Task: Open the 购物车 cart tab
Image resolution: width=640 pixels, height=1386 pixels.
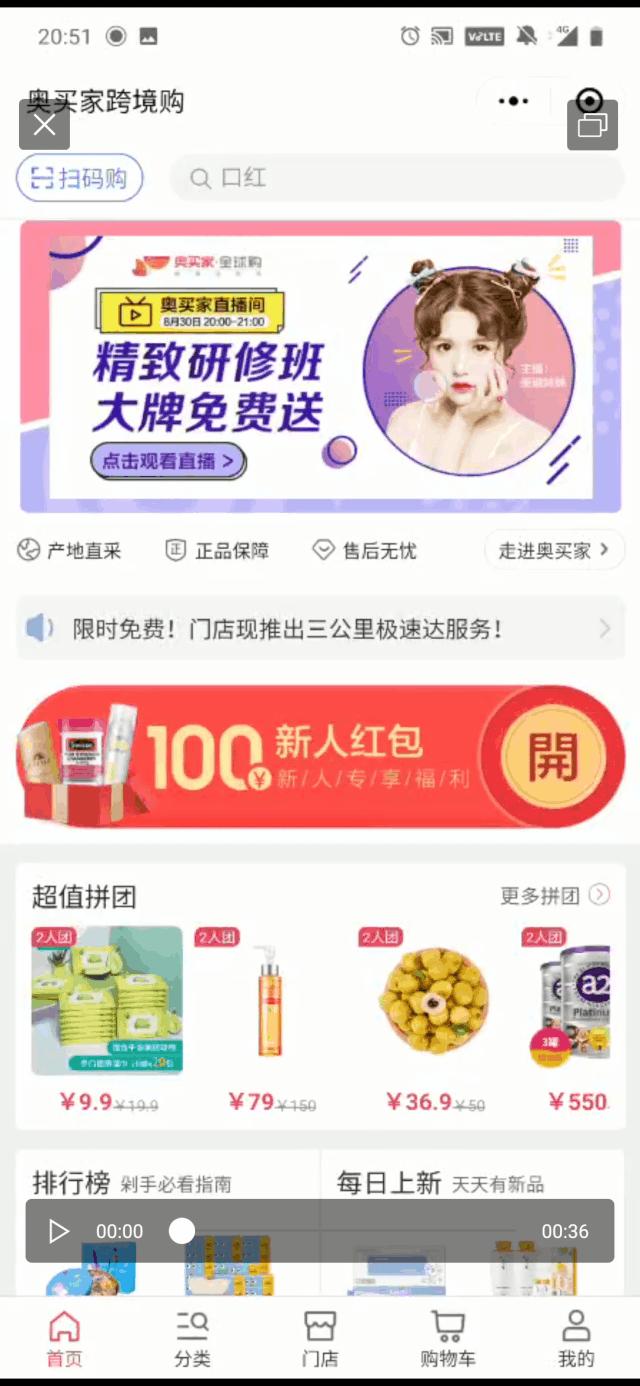Action: pos(448,1338)
